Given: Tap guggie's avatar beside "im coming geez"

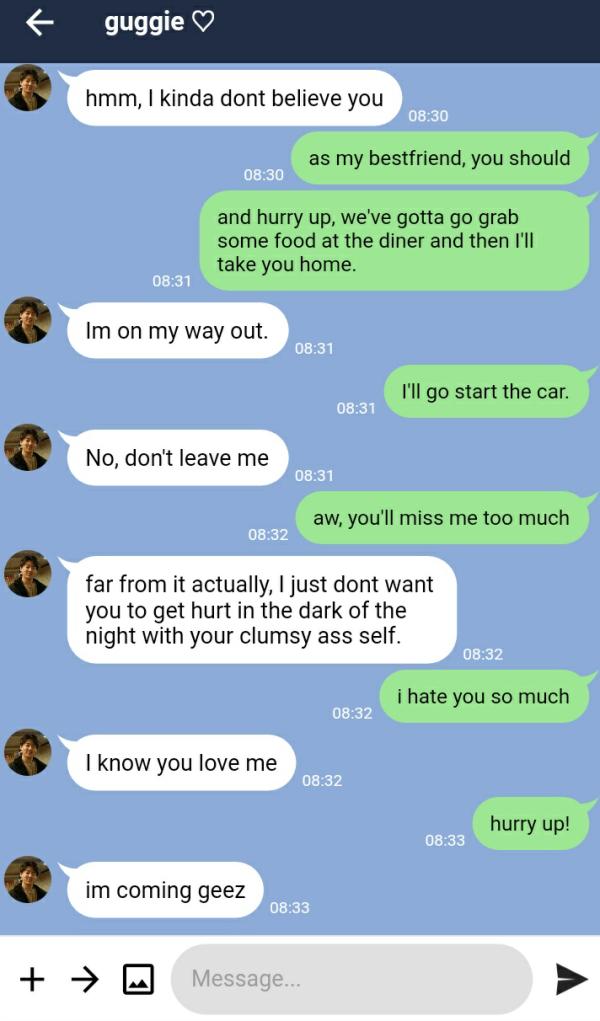Looking at the screenshot, I should (x=28, y=879).
